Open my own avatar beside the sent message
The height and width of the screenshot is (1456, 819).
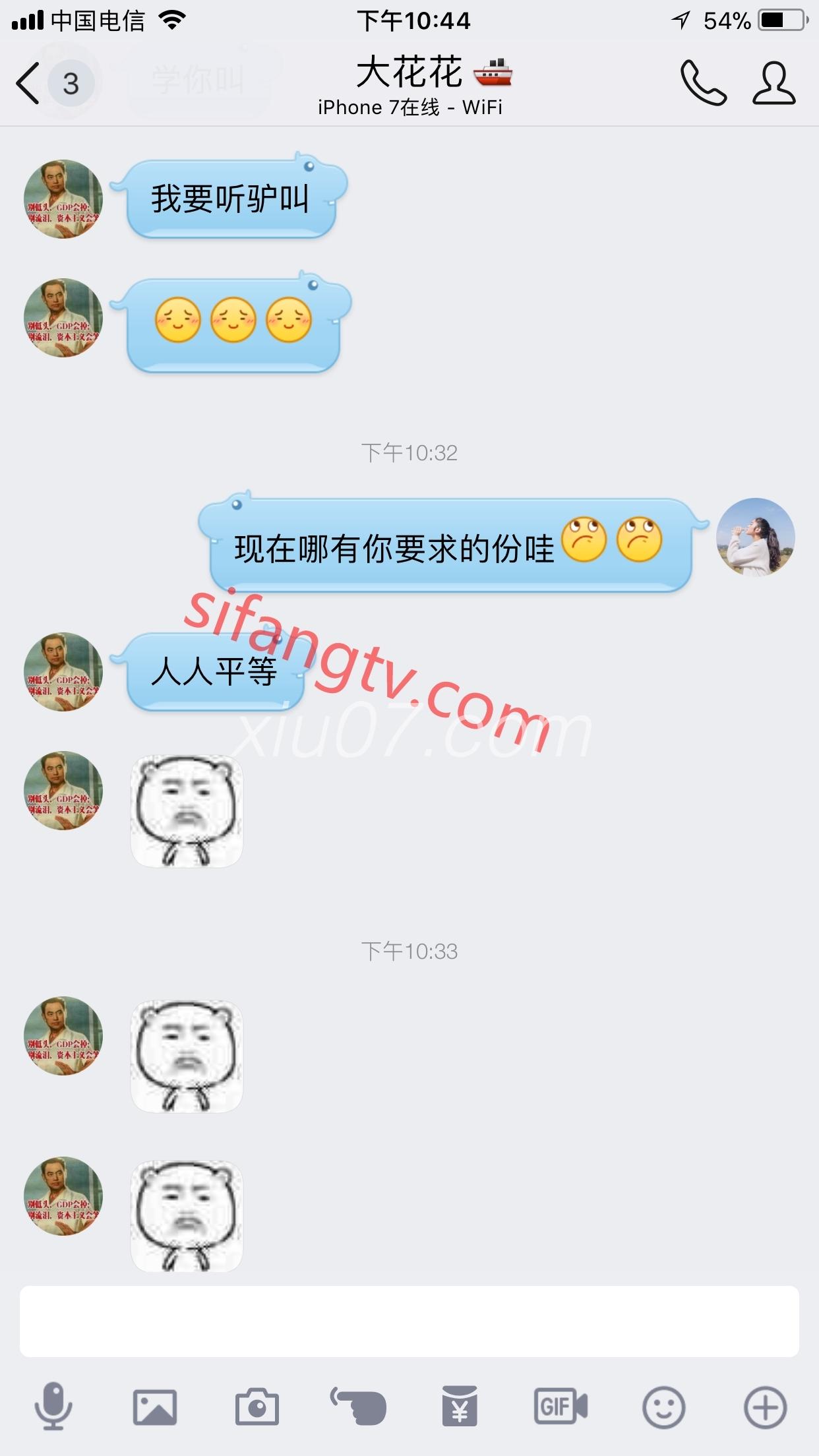click(x=756, y=537)
